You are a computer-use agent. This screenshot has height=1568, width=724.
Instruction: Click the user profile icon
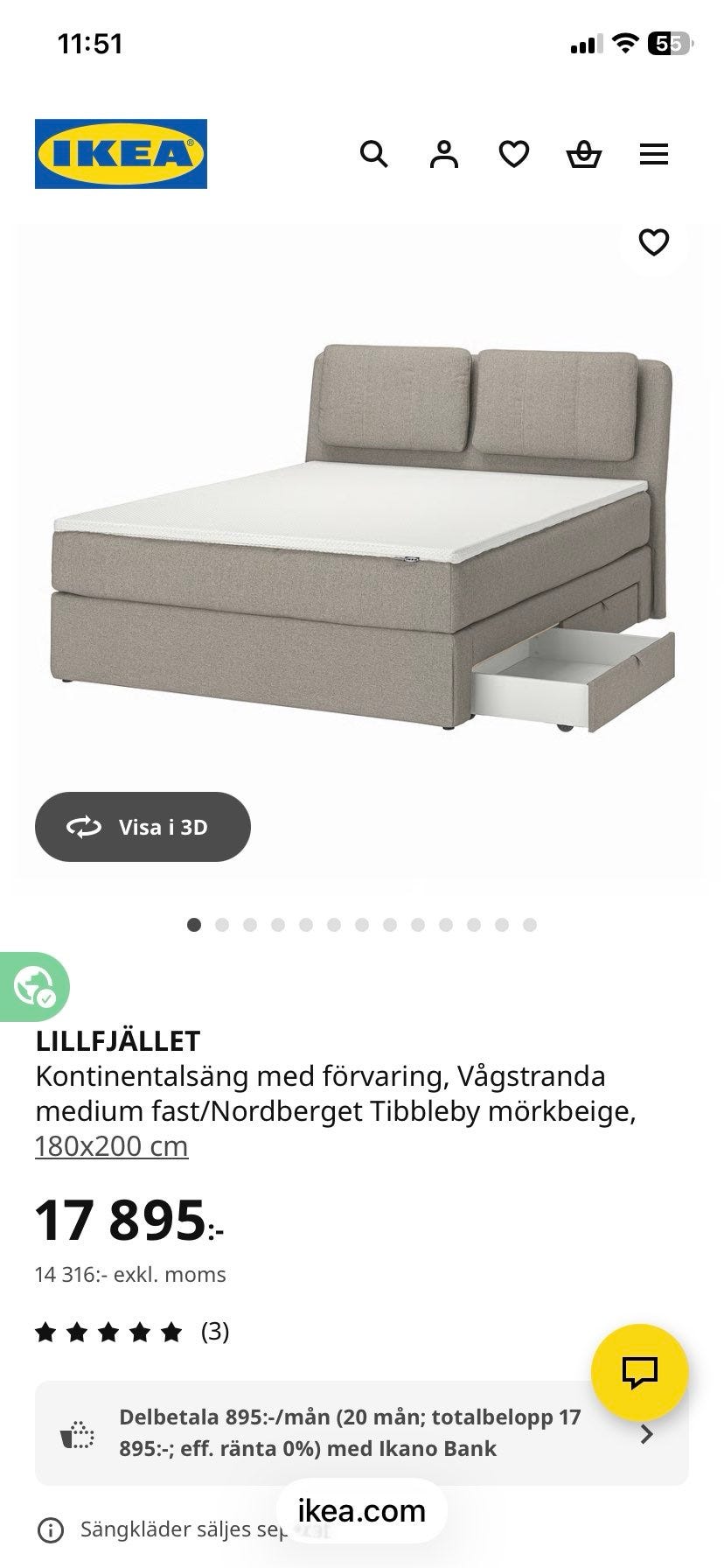pyautogui.click(x=444, y=153)
